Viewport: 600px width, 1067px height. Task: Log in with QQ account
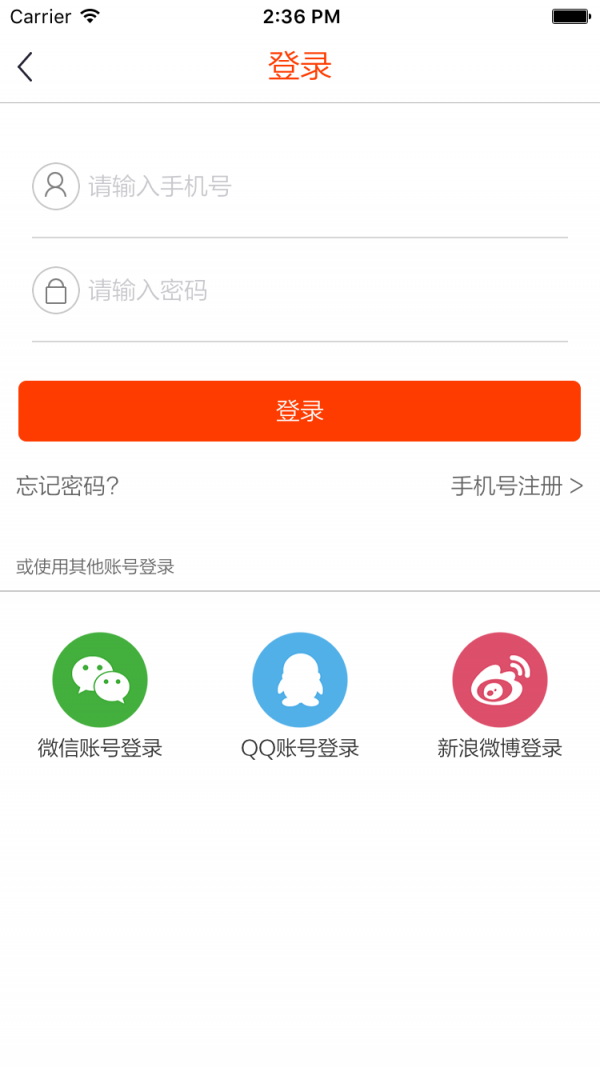tap(300, 680)
